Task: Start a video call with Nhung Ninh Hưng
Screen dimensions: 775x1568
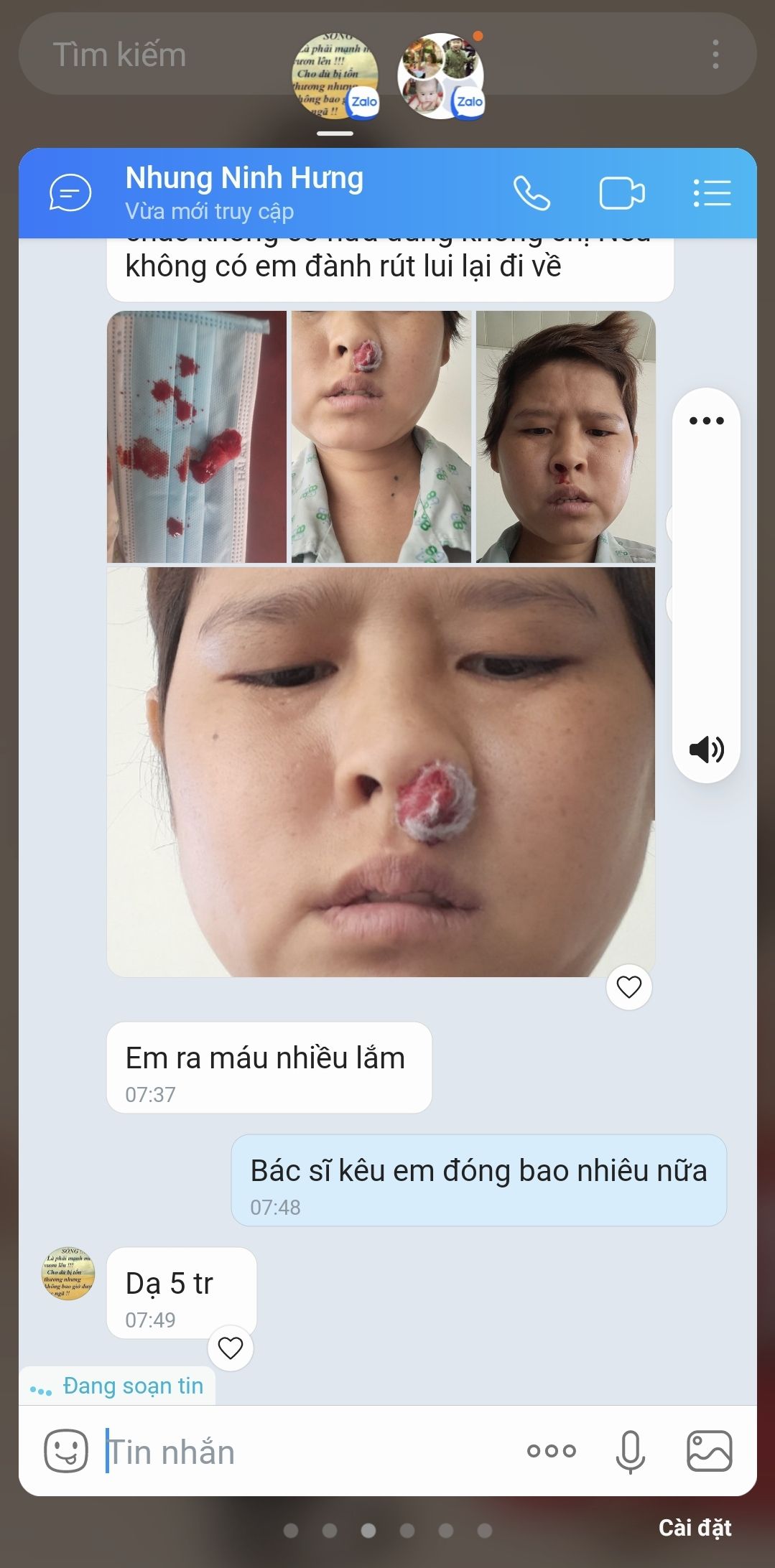Action: [x=621, y=194]
